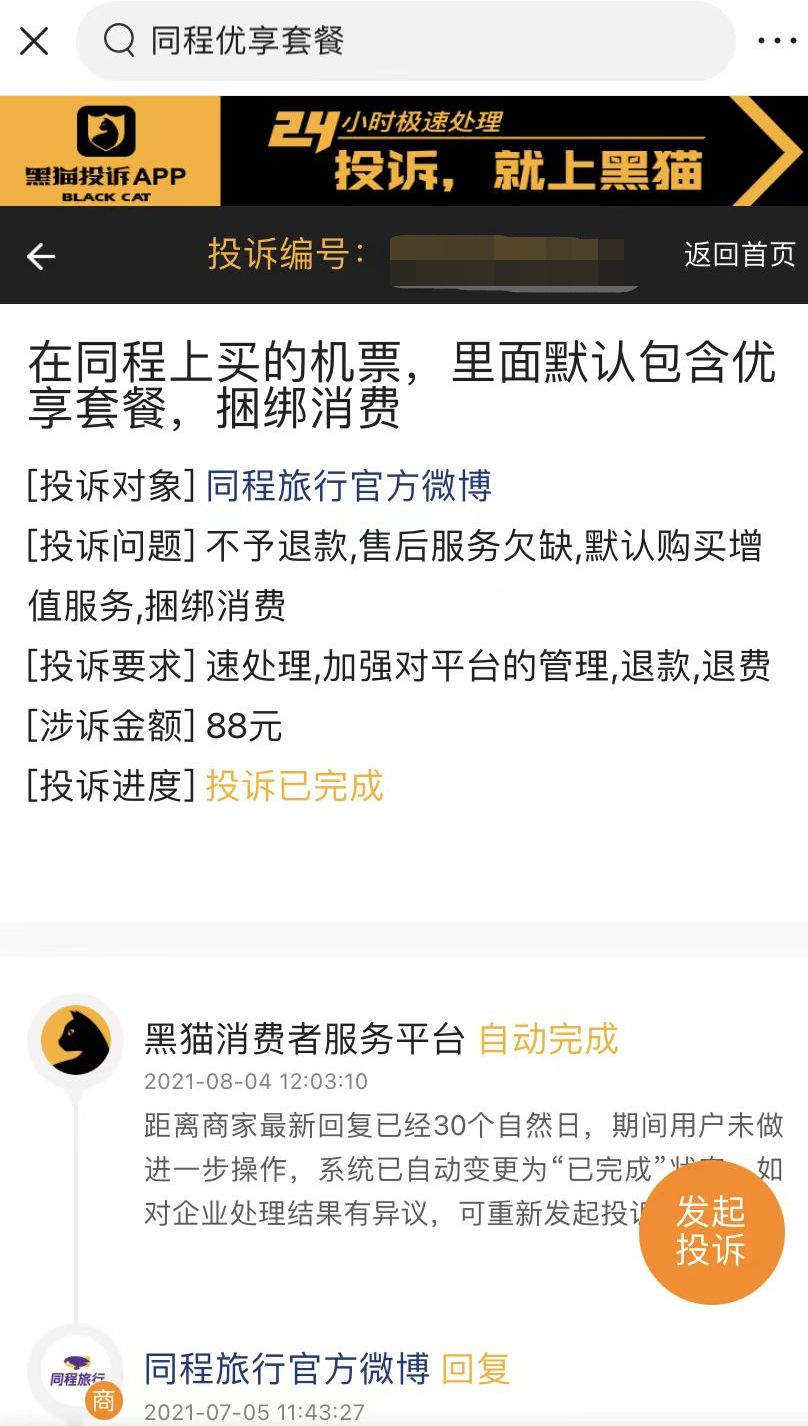Open the three-dot overflow menu
808x1426 pixels.
pos(776,41)
